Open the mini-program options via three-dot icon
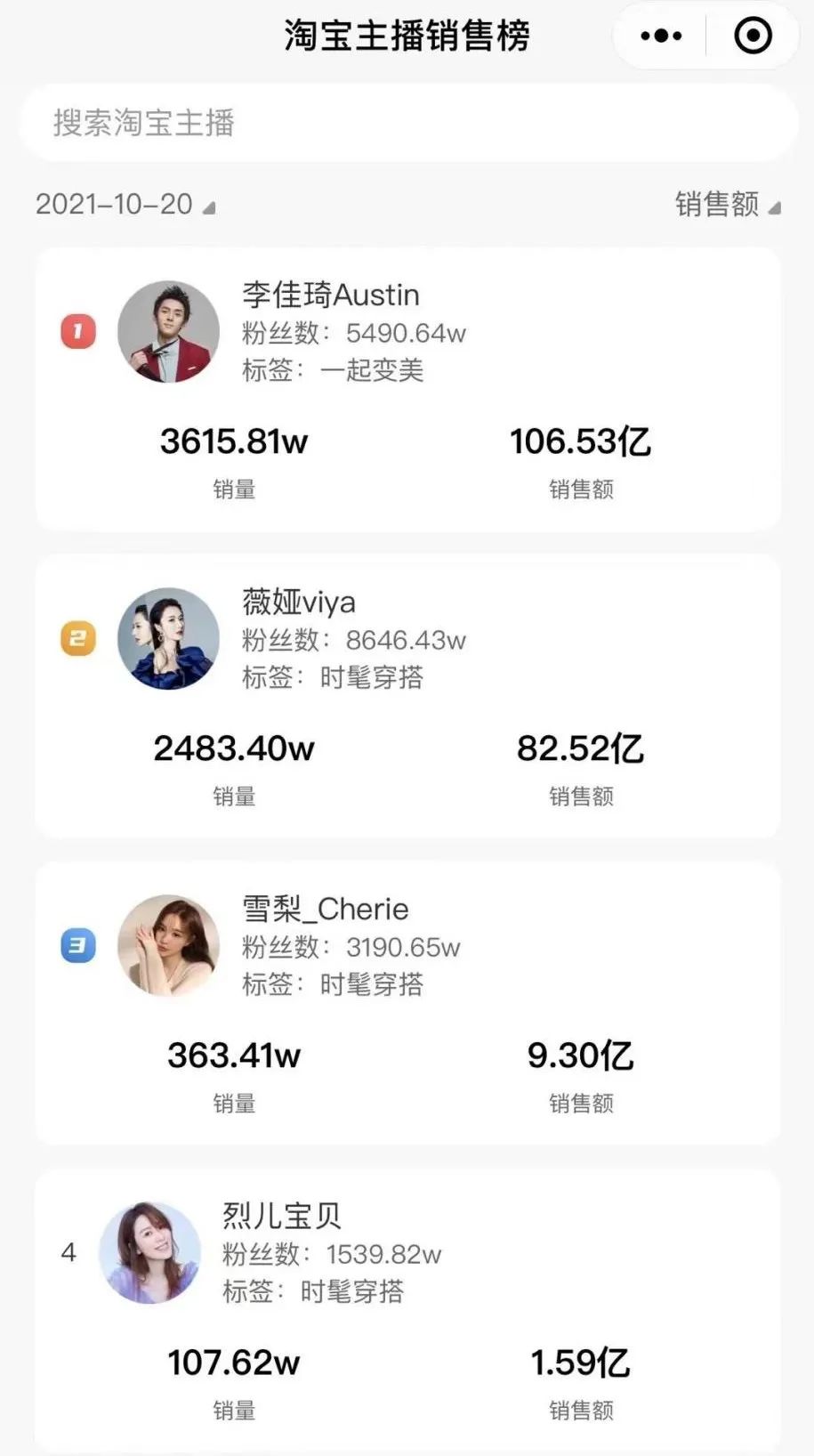Viewport: 814px width, 1456px height. pos(659,36)
